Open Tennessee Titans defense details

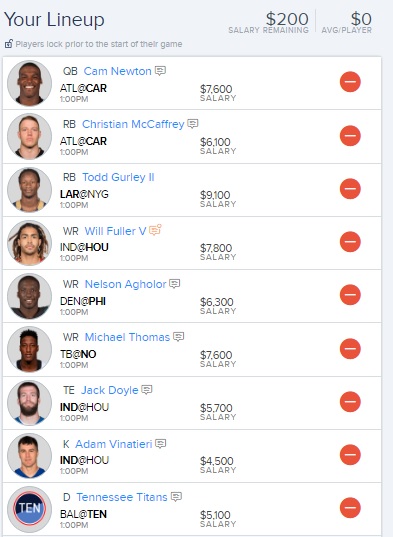(x=122, y=497)
